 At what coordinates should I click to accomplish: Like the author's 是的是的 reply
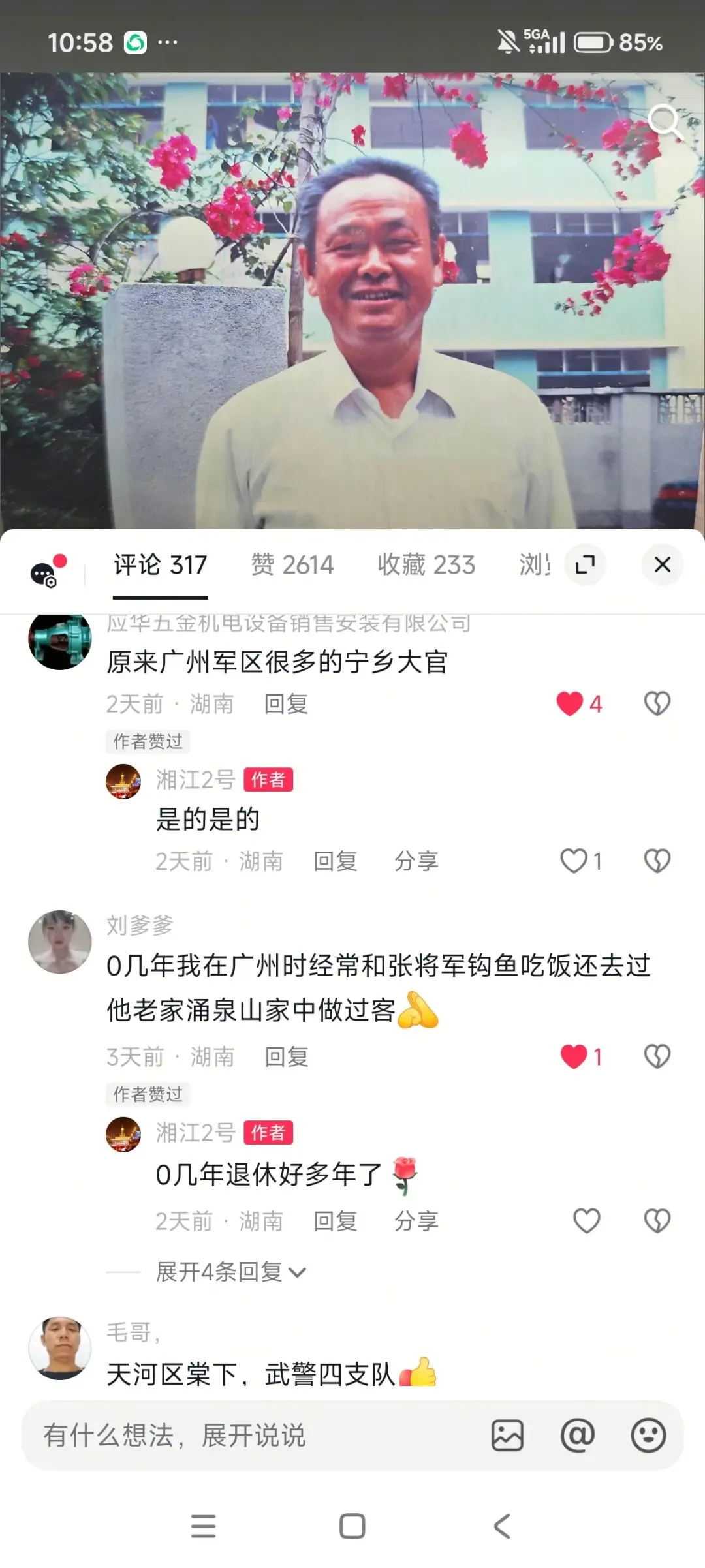click(x=581, y=861)
